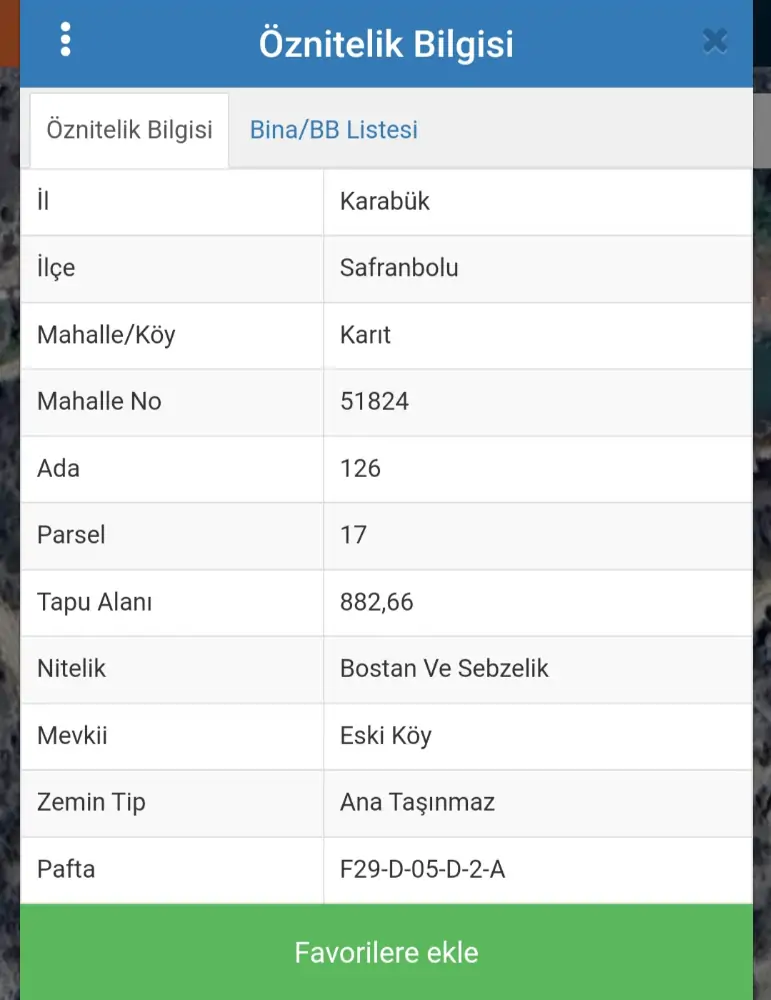Viewport: 771px width, 1000px height.
Task: Close the Öznitelik Bilgisi panel
Action: coord(714,41)
